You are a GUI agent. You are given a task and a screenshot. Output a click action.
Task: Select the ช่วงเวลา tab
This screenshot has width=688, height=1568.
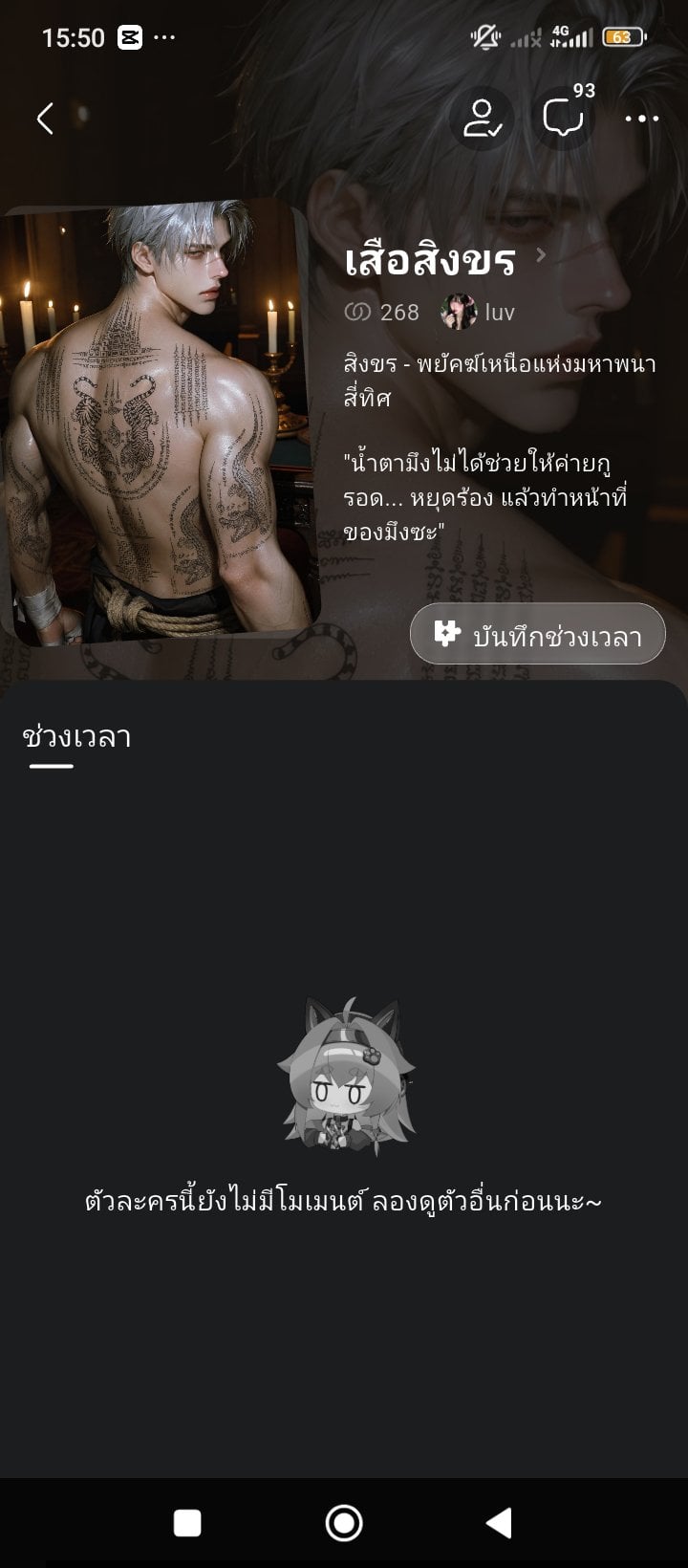tap(76, 737)
